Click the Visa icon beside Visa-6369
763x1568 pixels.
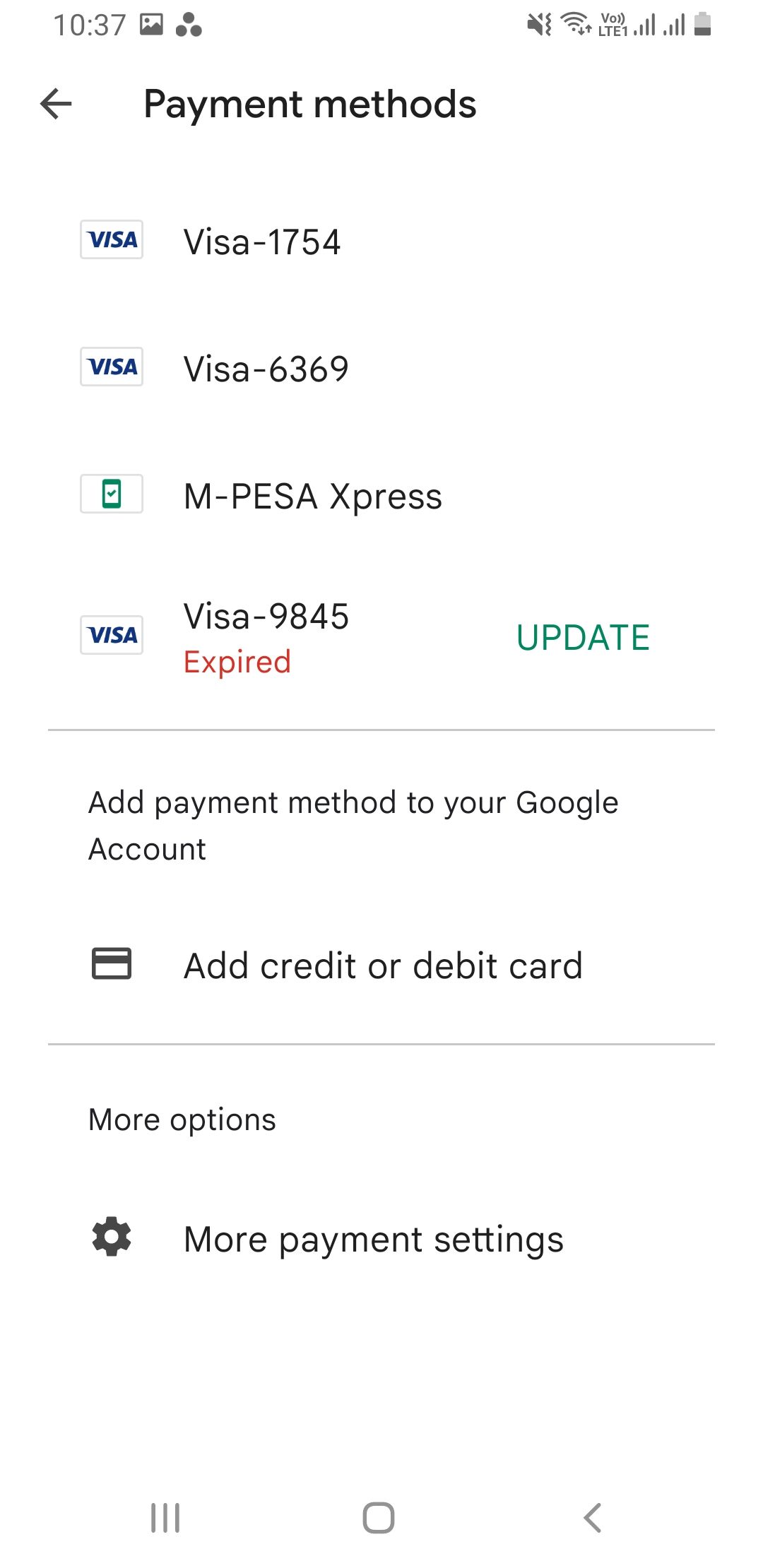point(112,366)
